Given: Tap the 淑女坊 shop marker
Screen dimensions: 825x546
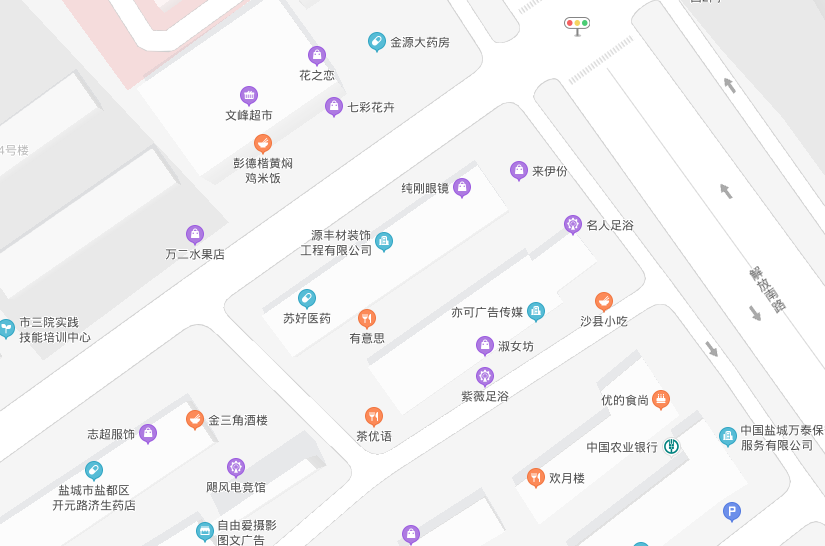Looking at the screenshot, I should [x=485, y=345].
